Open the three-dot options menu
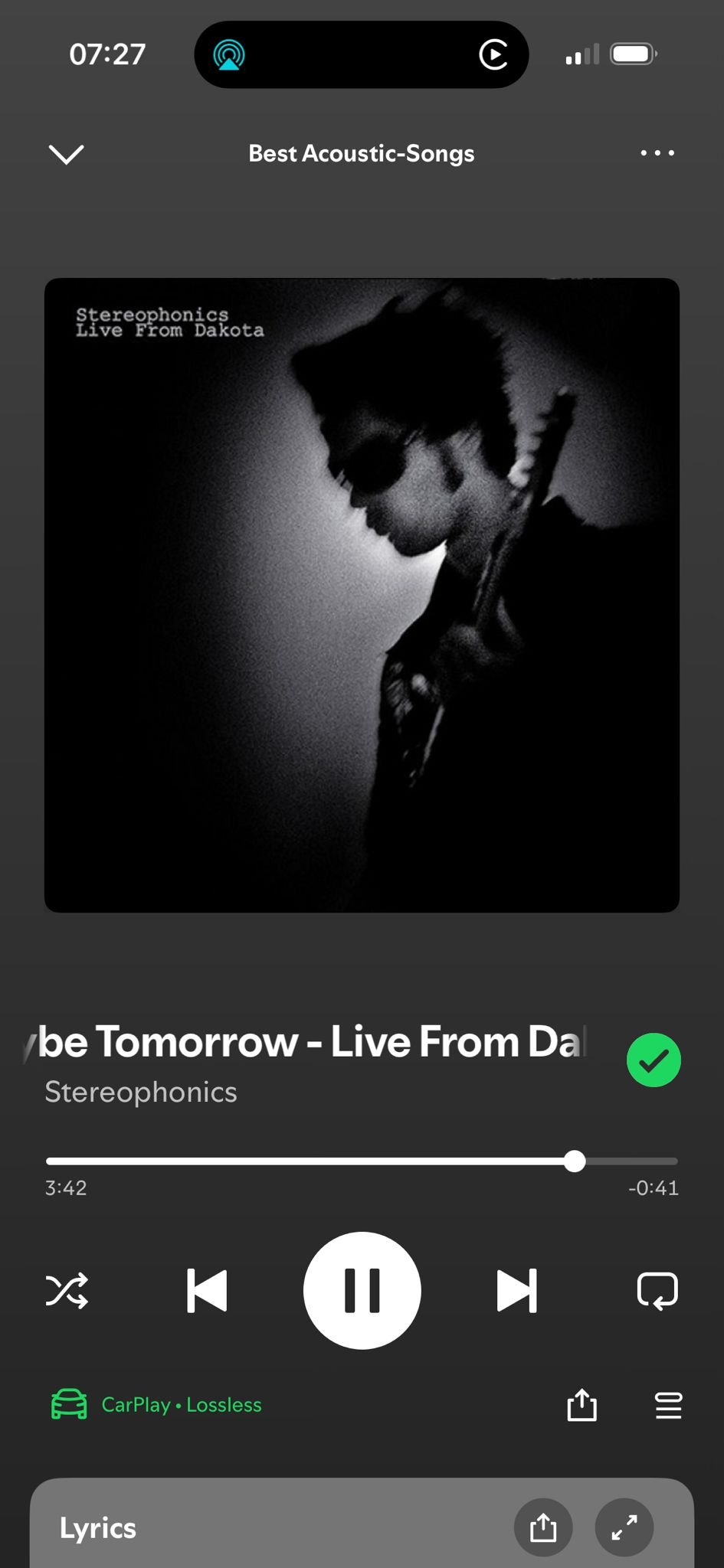Image resolution: width=724 pixels, height=1568 pixels. [x=657, y=153]
